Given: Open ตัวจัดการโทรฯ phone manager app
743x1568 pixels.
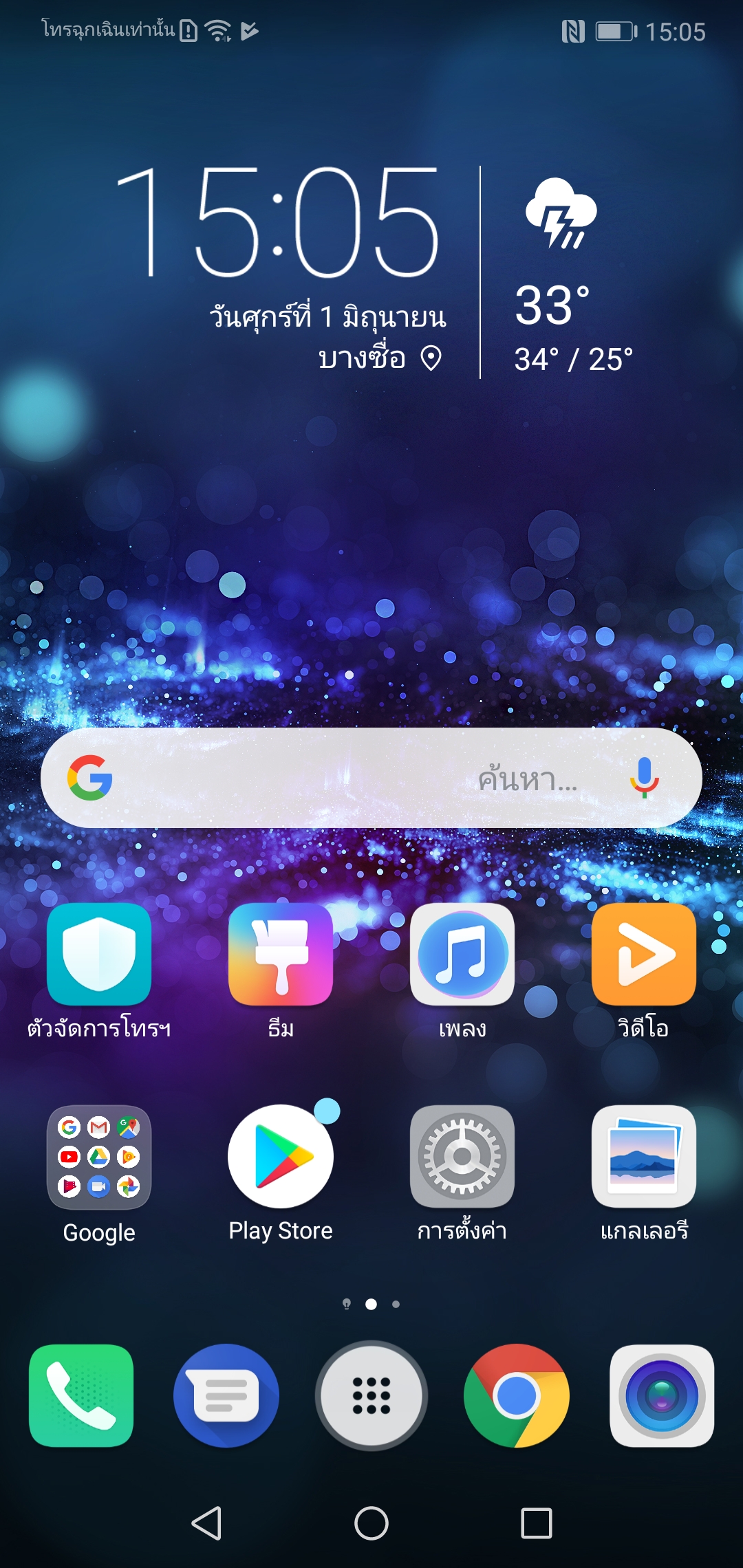Looking at the screenshot, I should [99, 956].
